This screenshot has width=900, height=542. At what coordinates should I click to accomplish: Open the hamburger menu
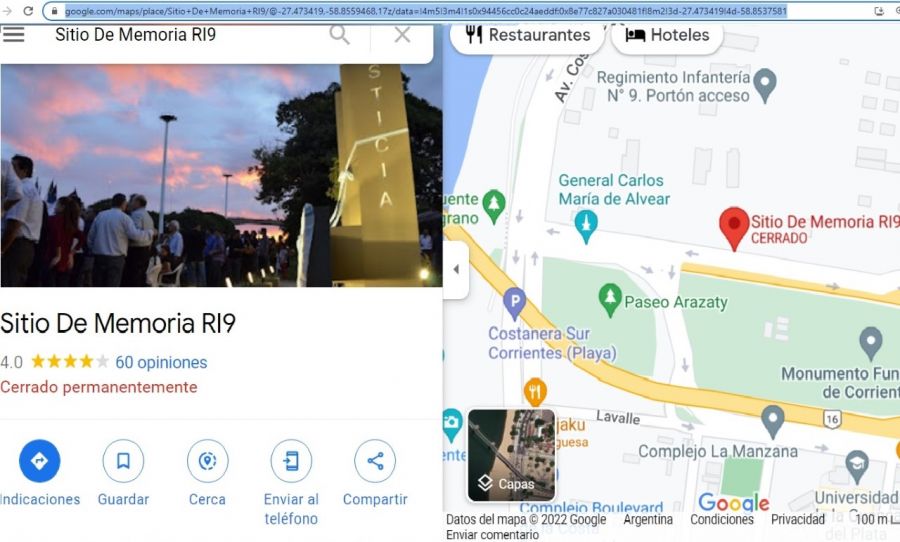[x=13, y=33]
